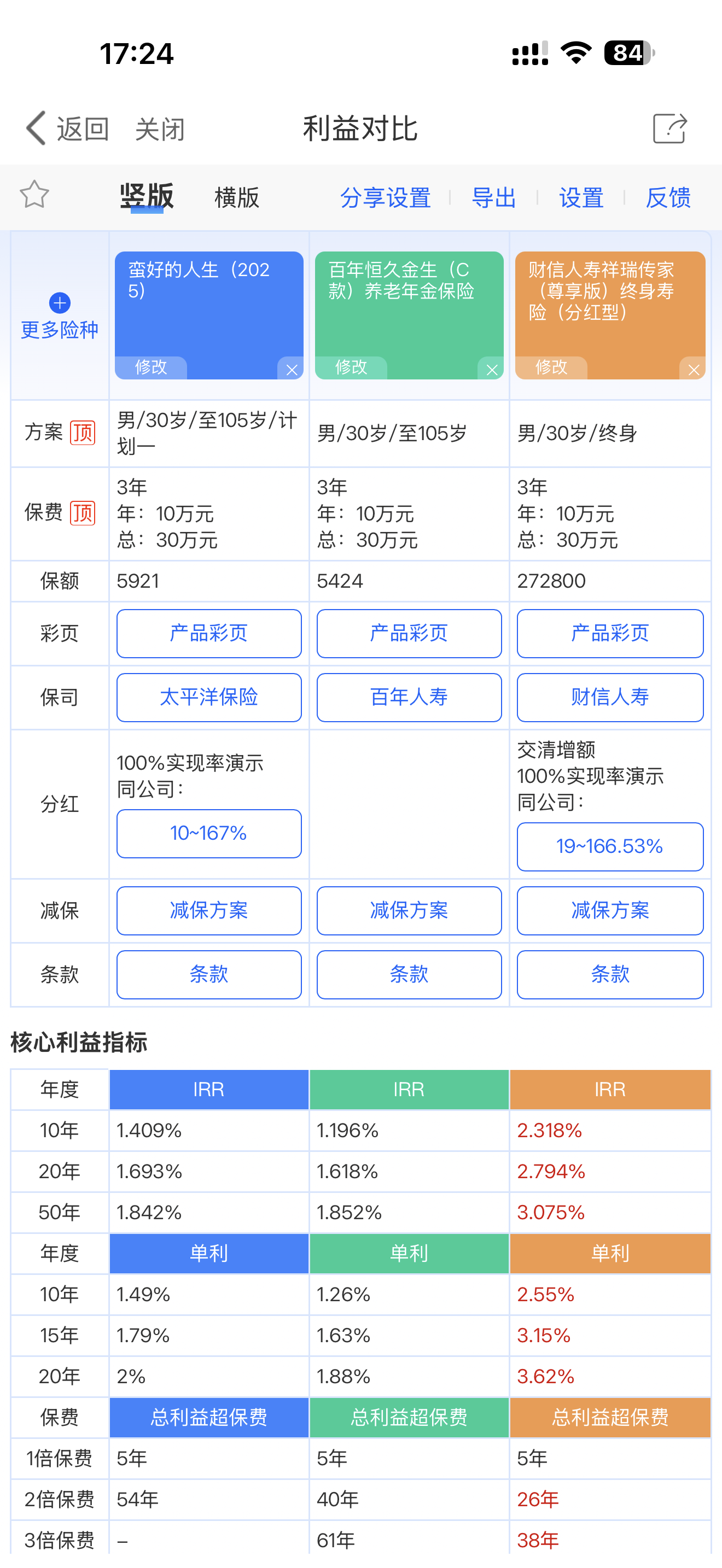Open the share icon at top right
The height and width of the screenshot is (1568, 722).
669,128
